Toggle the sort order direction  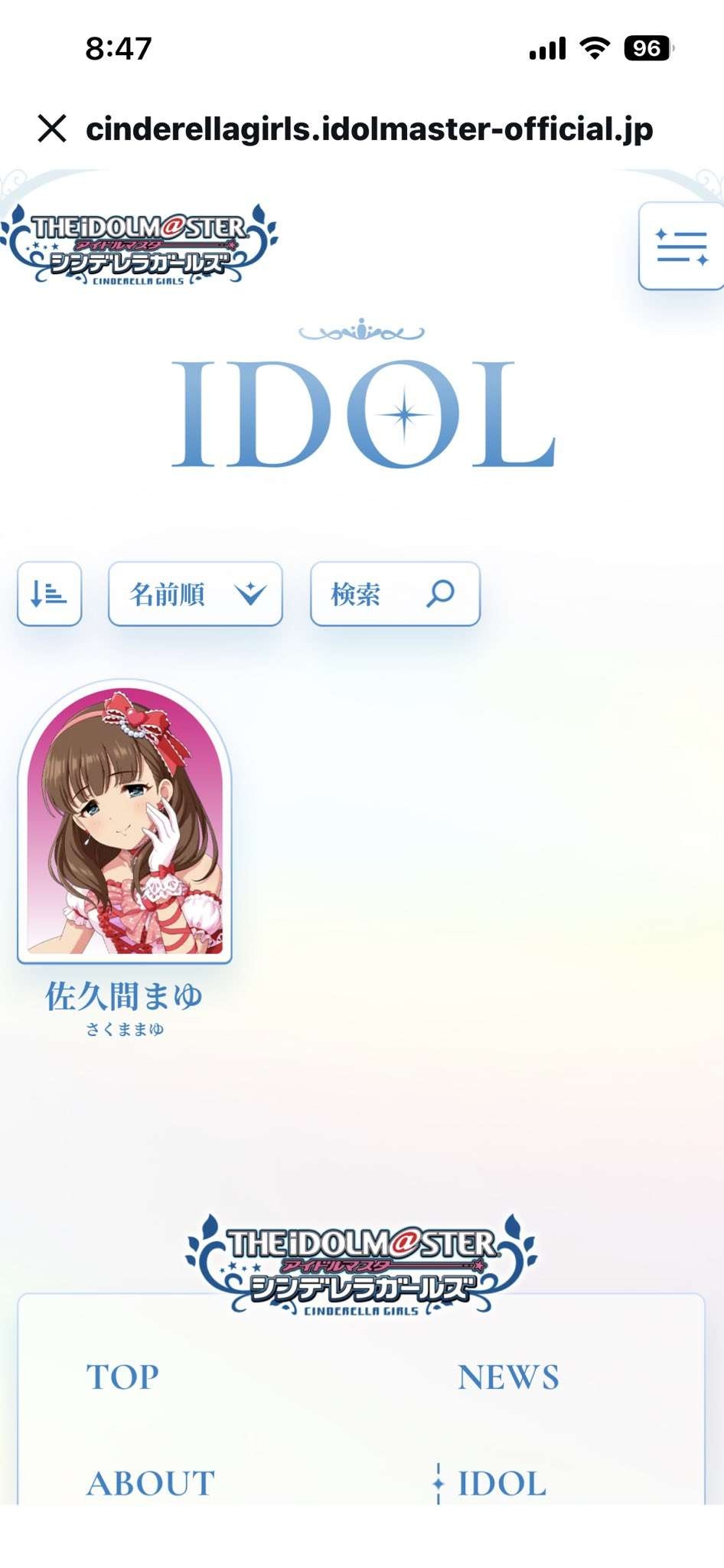click(x=50, y=594)
